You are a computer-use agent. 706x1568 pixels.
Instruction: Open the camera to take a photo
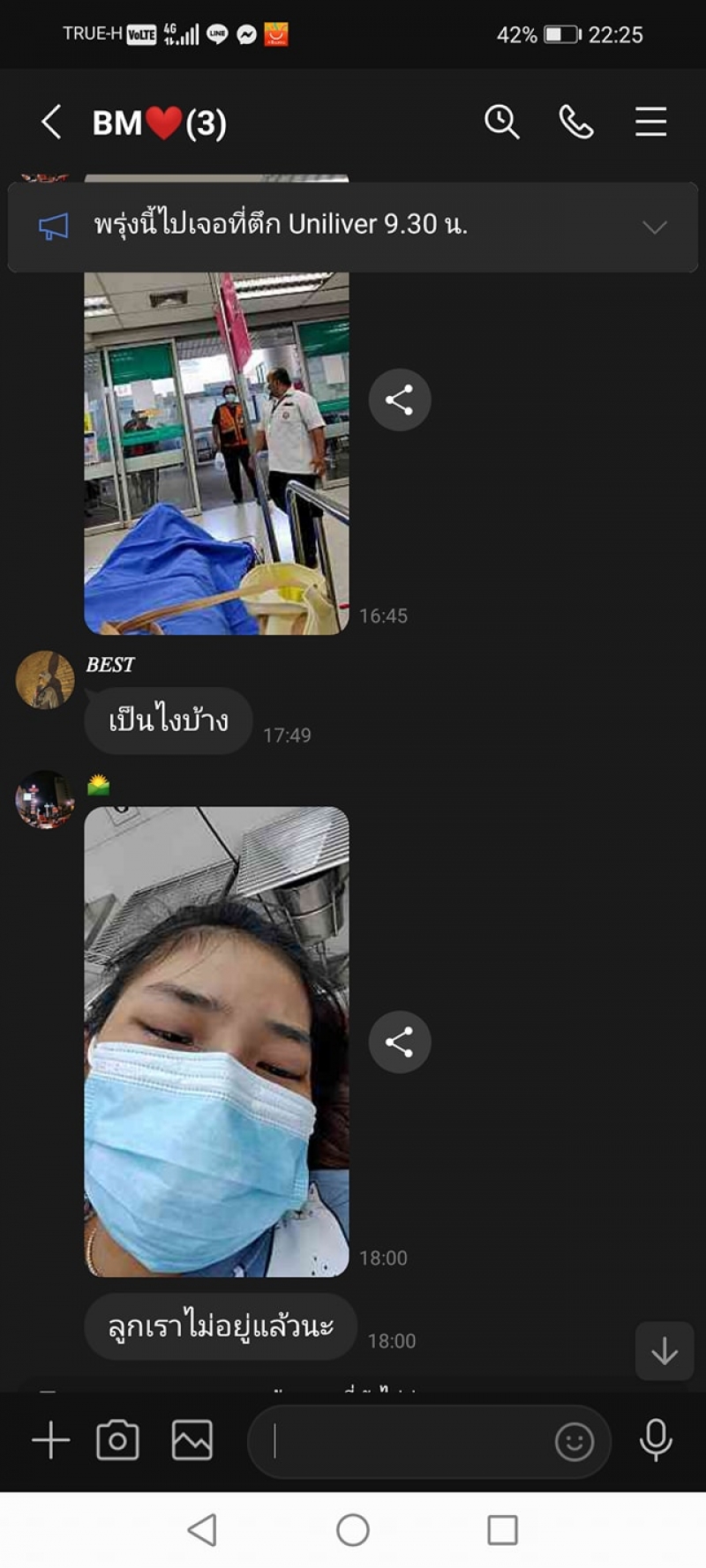(117, 1440)
